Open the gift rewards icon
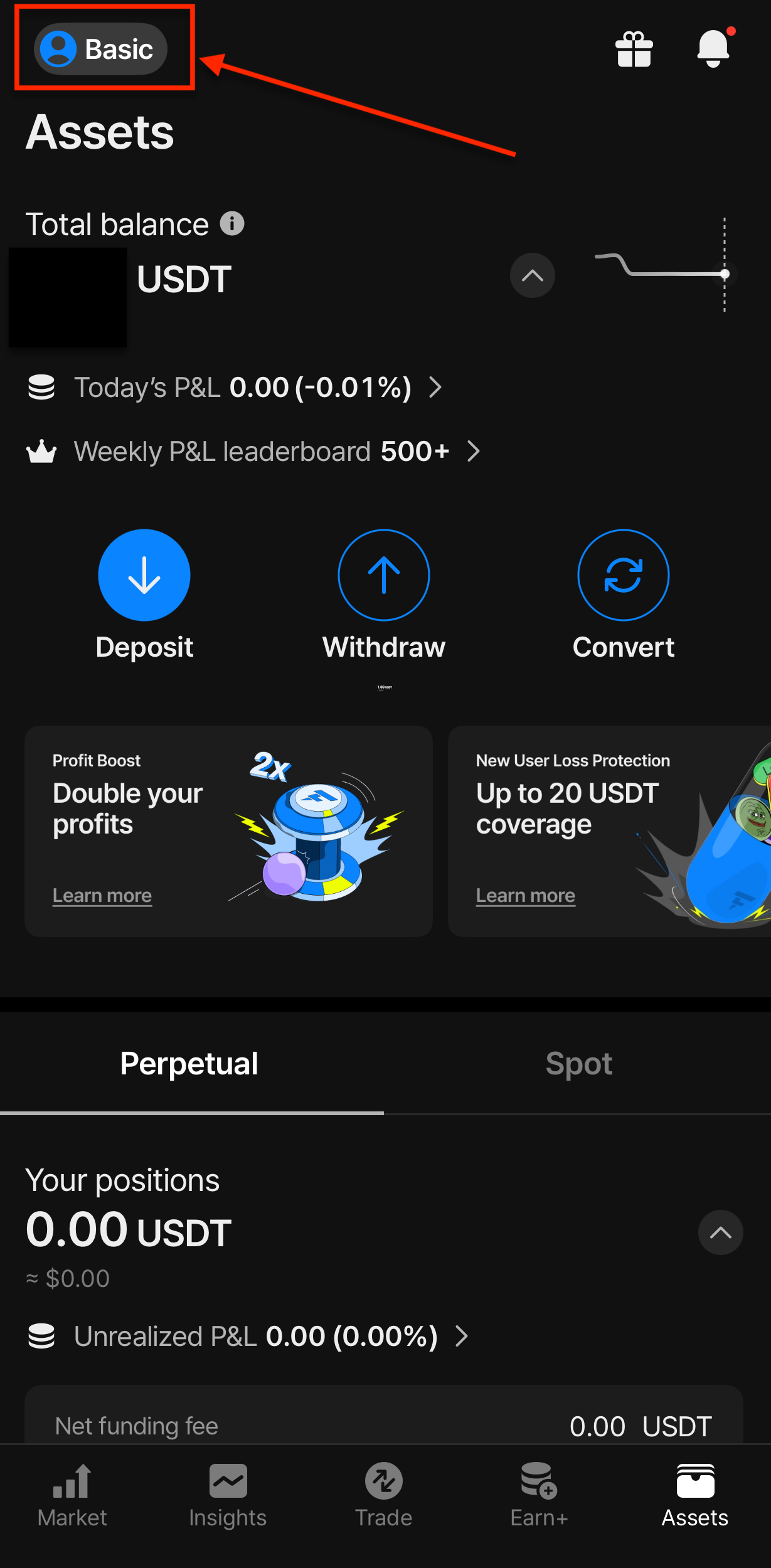Screen dimensions: 771x1568 [x=634, y=49]
